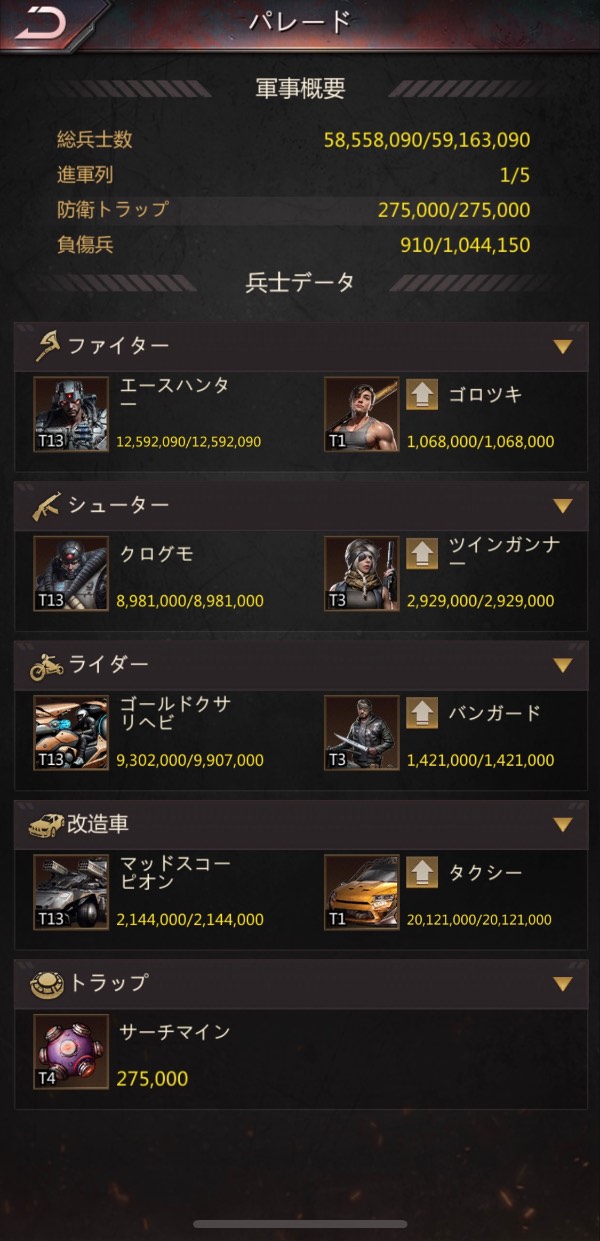Collapse the 改造車 section
The image size is (600, 1241).
[x=563, y=824]
